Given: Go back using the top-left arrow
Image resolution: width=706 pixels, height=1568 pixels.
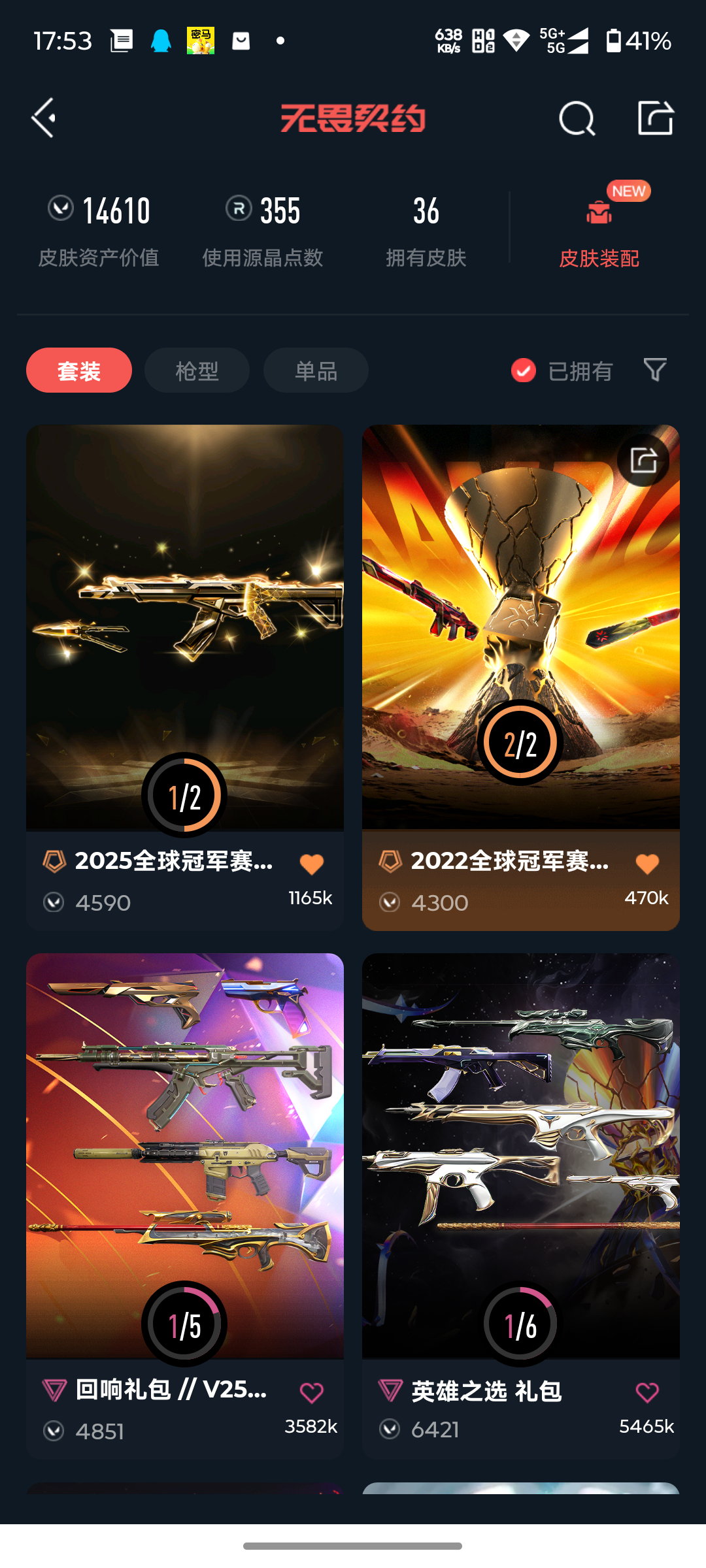Looking at the screenshot, I should click(44, 118).
